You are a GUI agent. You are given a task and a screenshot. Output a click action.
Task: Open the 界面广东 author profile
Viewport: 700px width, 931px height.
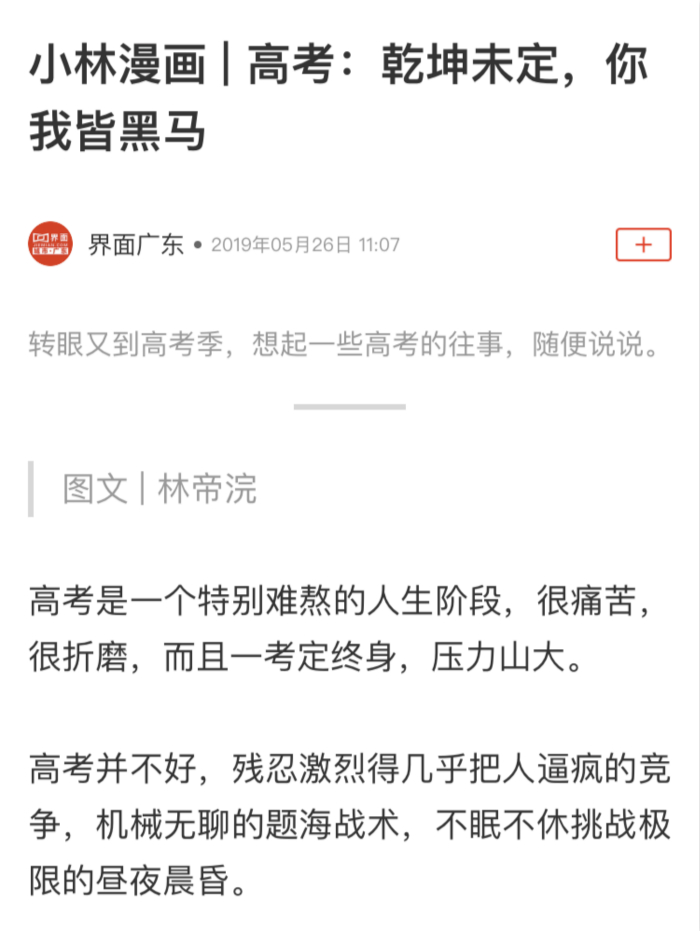coord(135,245)
